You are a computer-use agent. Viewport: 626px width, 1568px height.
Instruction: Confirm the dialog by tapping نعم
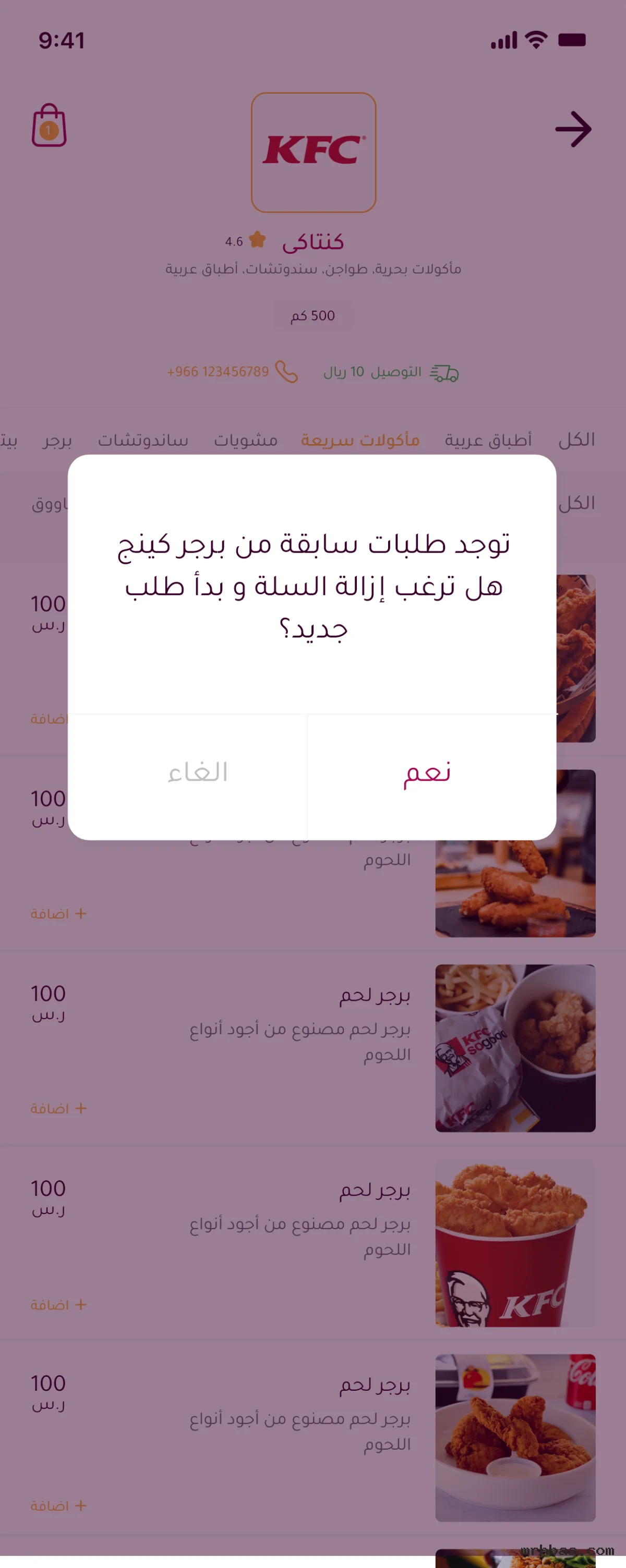429,772
